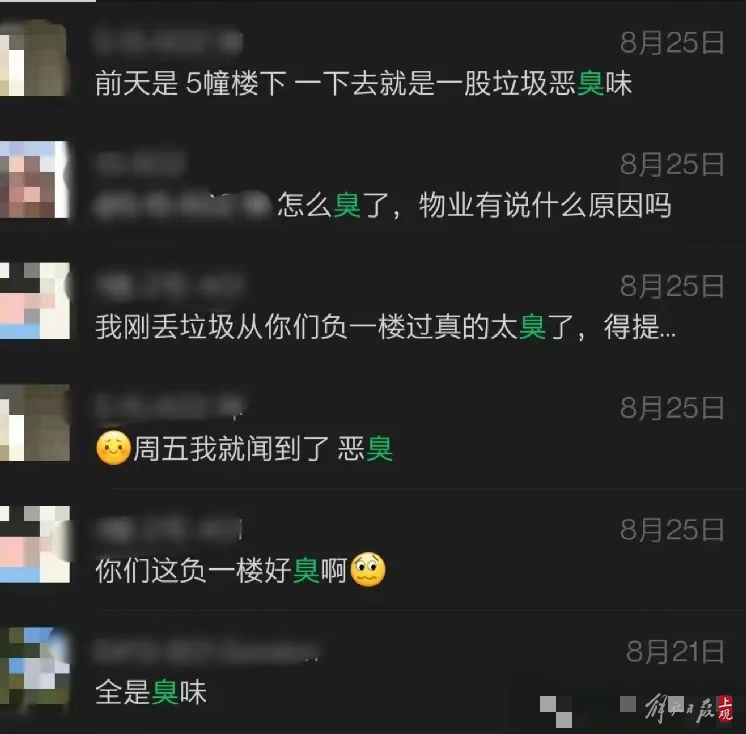Screen dimensions: 746x734
Task: Open the message 你们这负一楼好臭啊
Action: (240, 571)
